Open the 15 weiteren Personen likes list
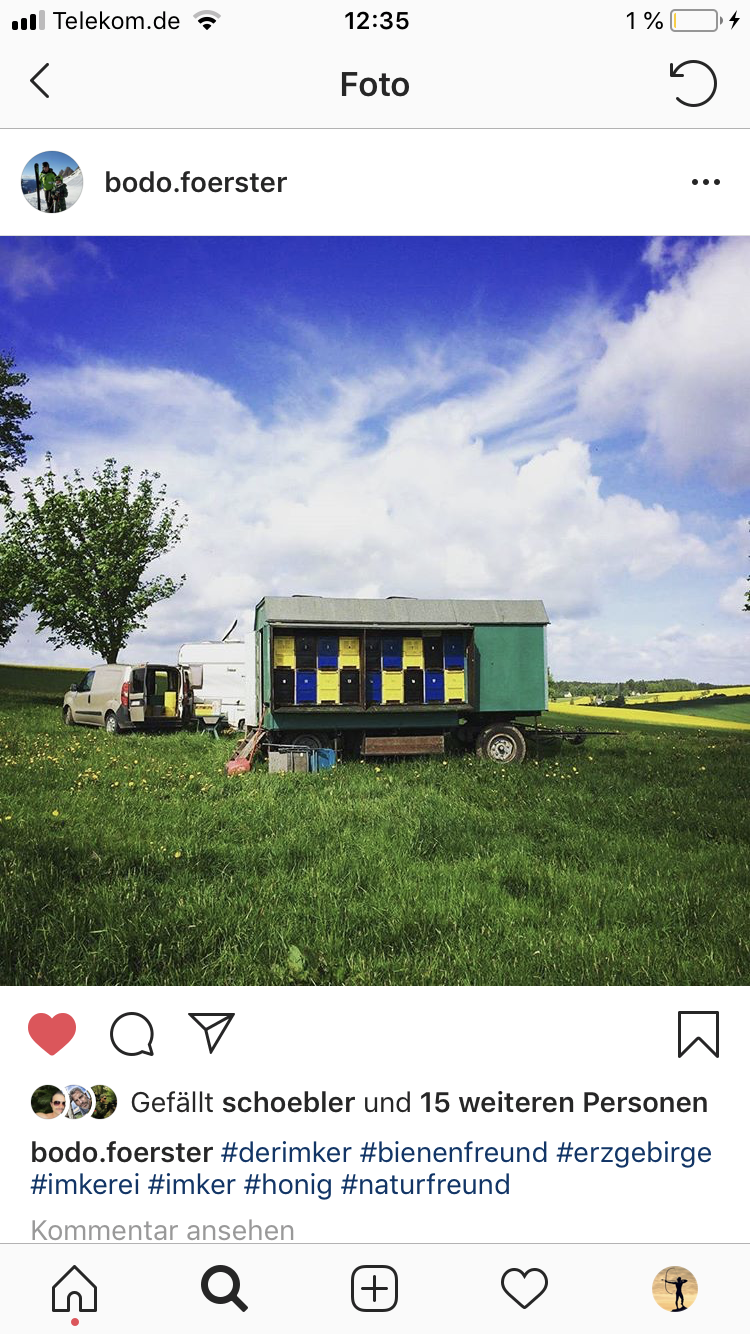Screen dimensions: 750x1334 [x=563, y=1102]
